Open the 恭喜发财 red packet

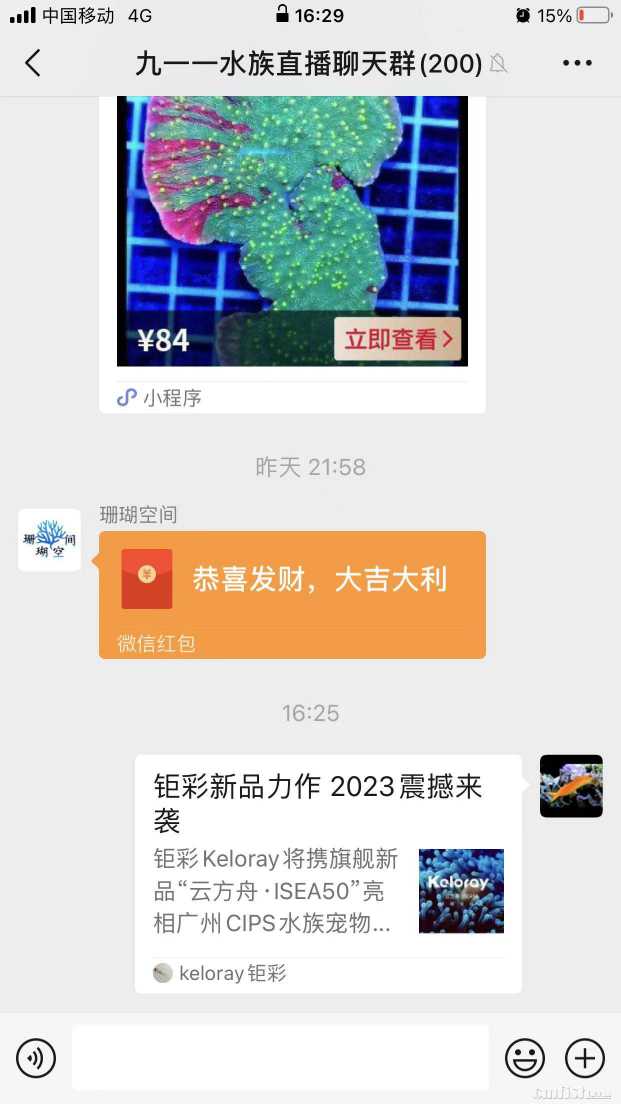tap(292, 594)
